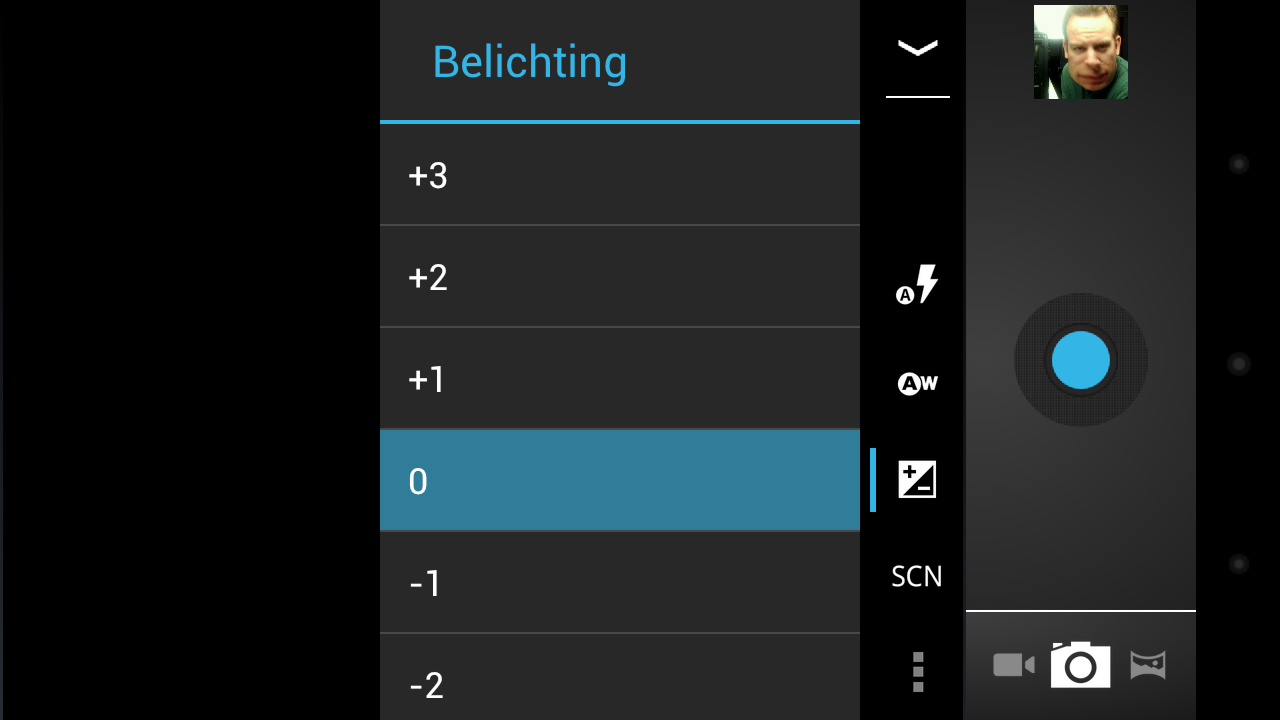The image size is (1280, 720).
Task: Open auto white balance settings
Action: pyautogui.click(x=917, y=383)
